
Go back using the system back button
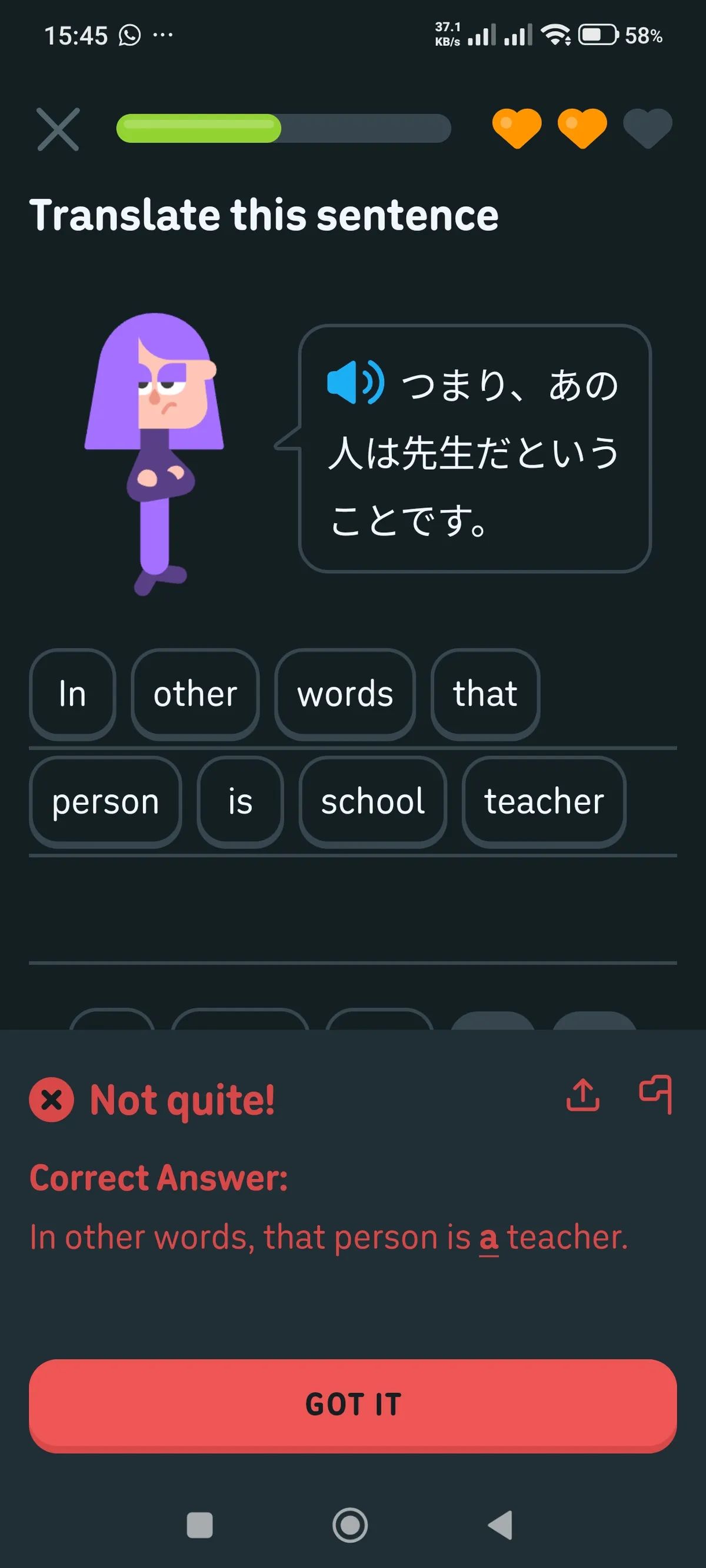(x=501, y=1526)
